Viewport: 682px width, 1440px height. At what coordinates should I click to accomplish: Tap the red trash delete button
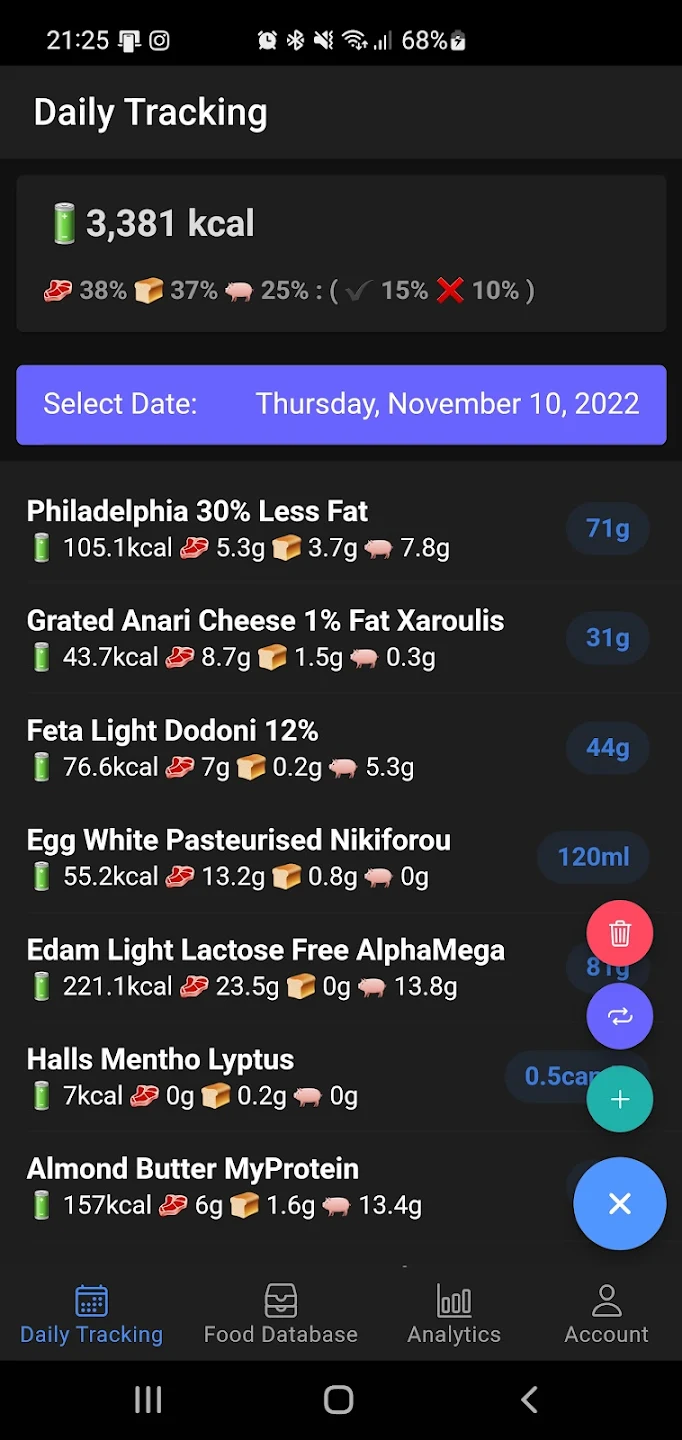click(620, 934)
